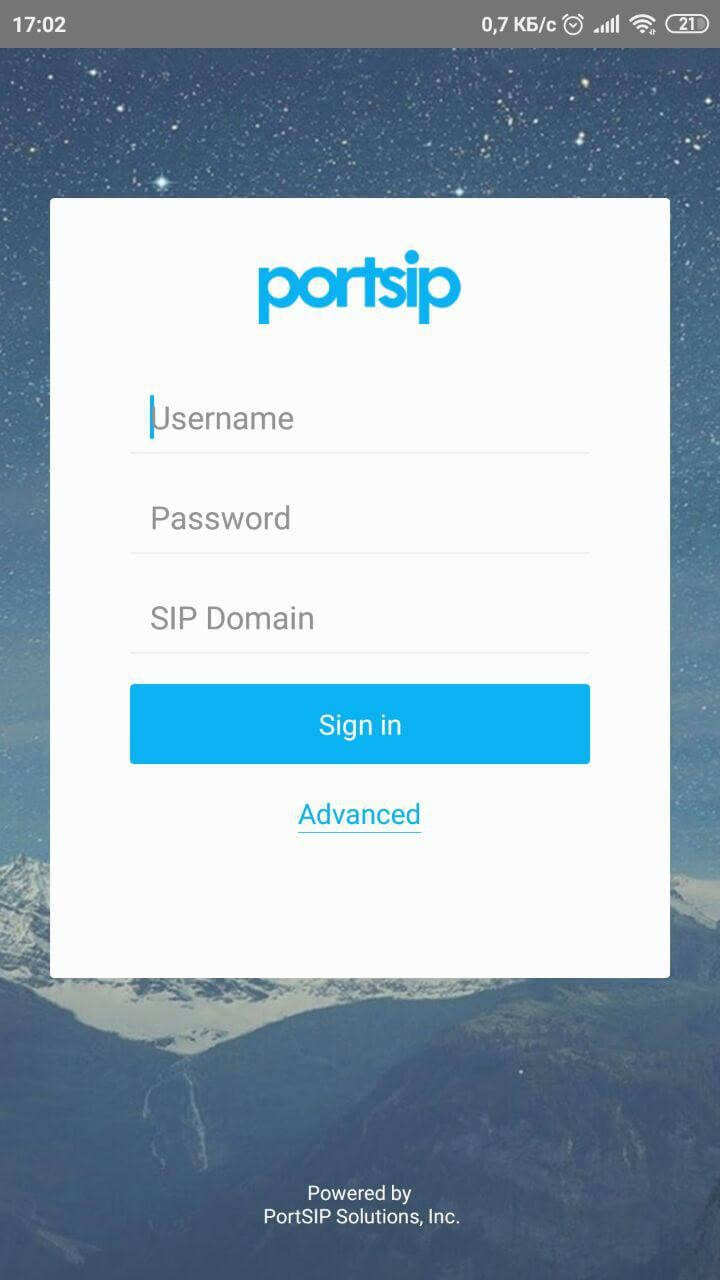Screen dimensions: 720x1280
Task: Tap the Sign in button
Action: [x=360, y=724]
